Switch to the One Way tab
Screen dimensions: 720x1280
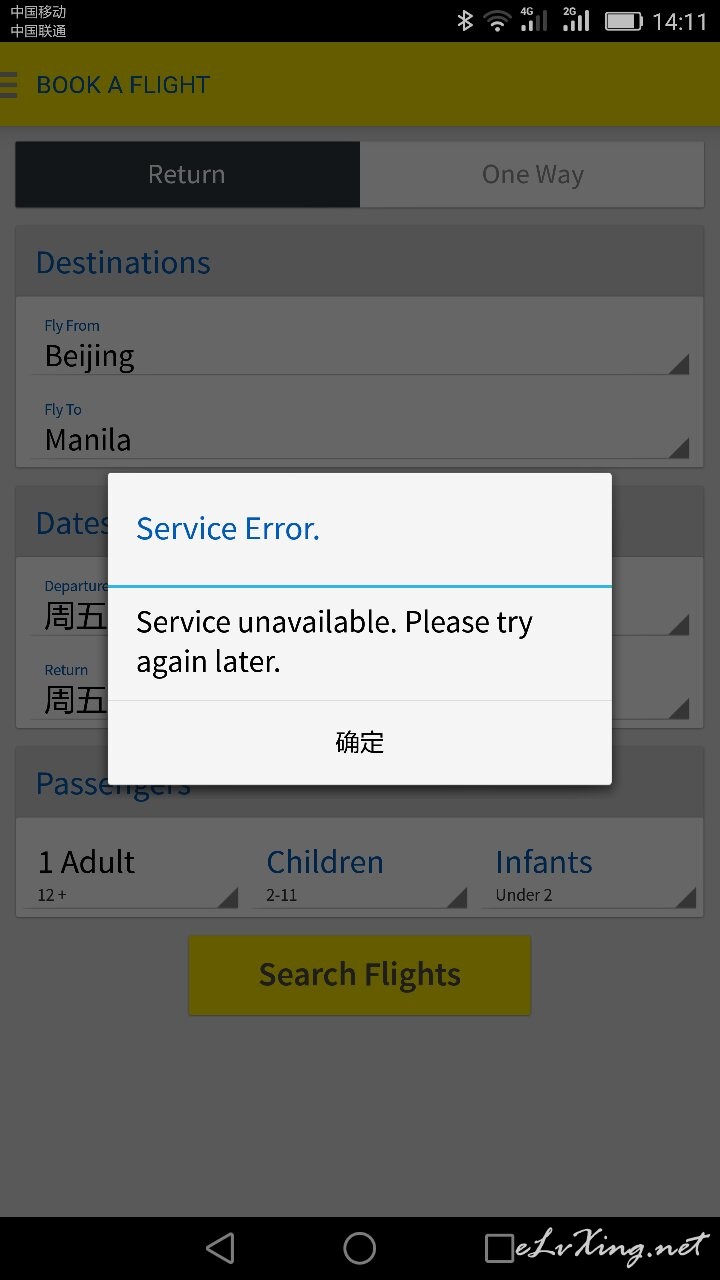tap(532, 174)
